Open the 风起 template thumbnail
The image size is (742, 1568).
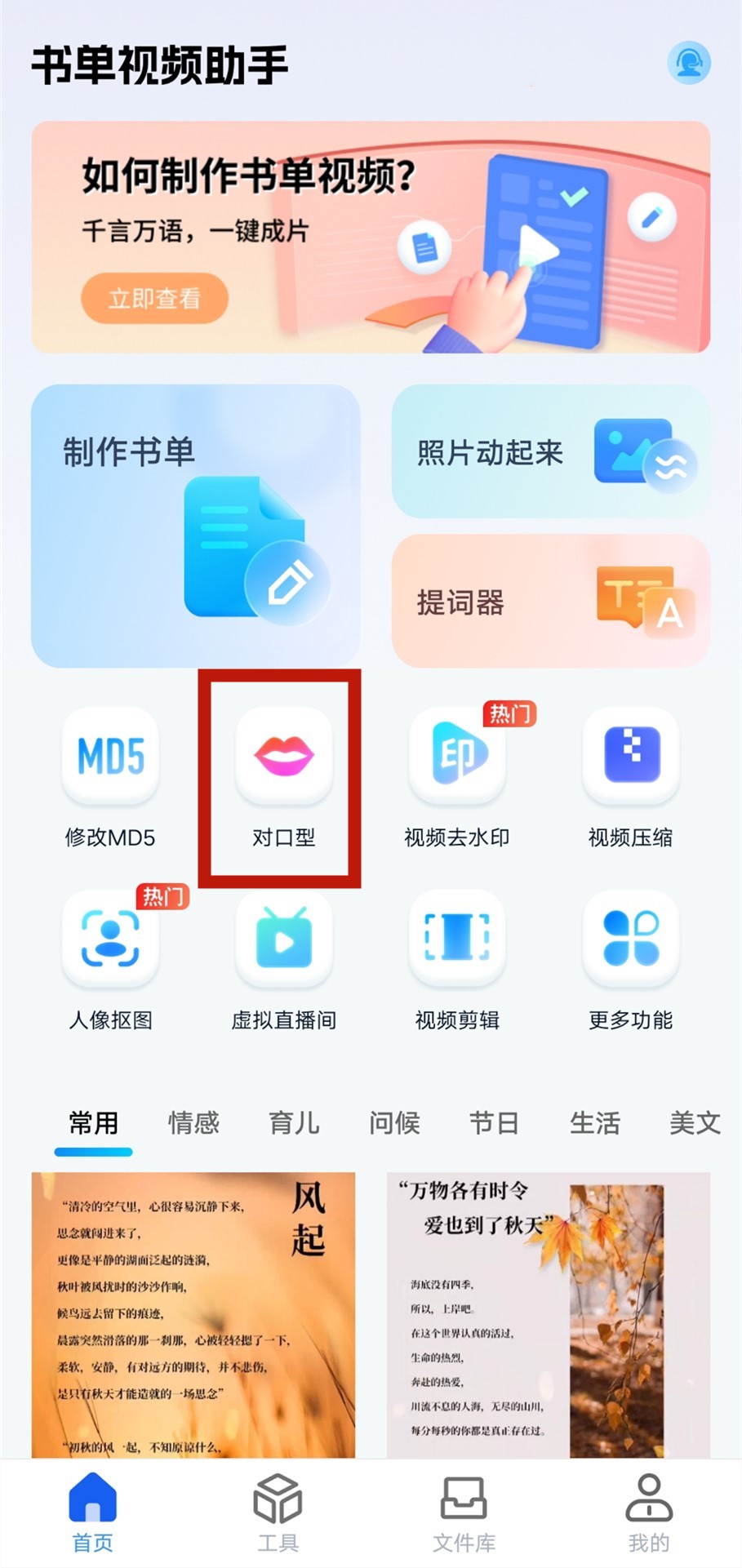pos(193,1314)
